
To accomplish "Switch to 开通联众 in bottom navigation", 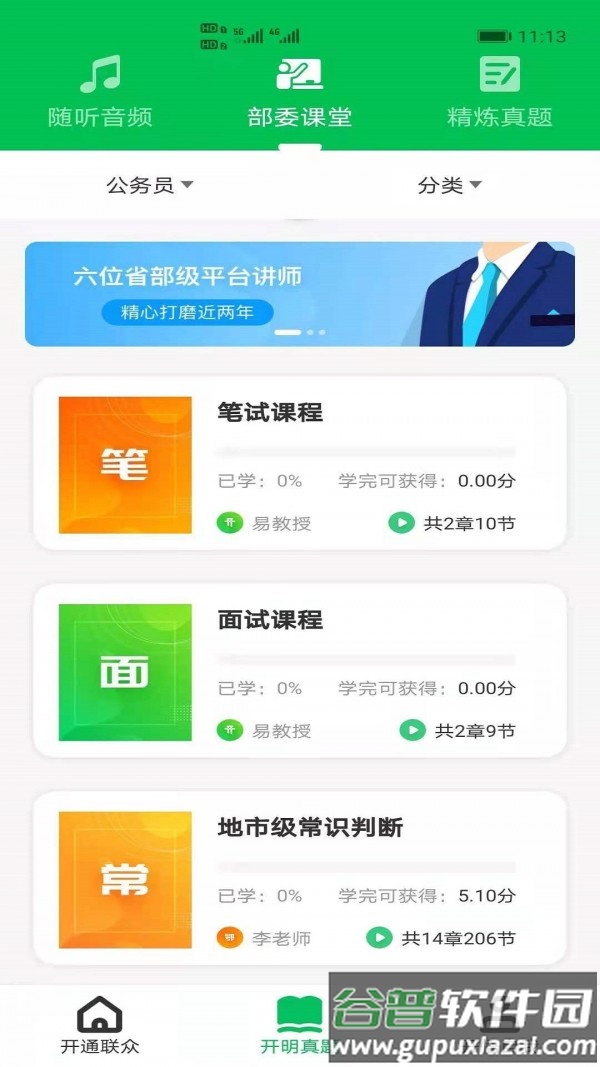I will click(x=100, y=1027).
